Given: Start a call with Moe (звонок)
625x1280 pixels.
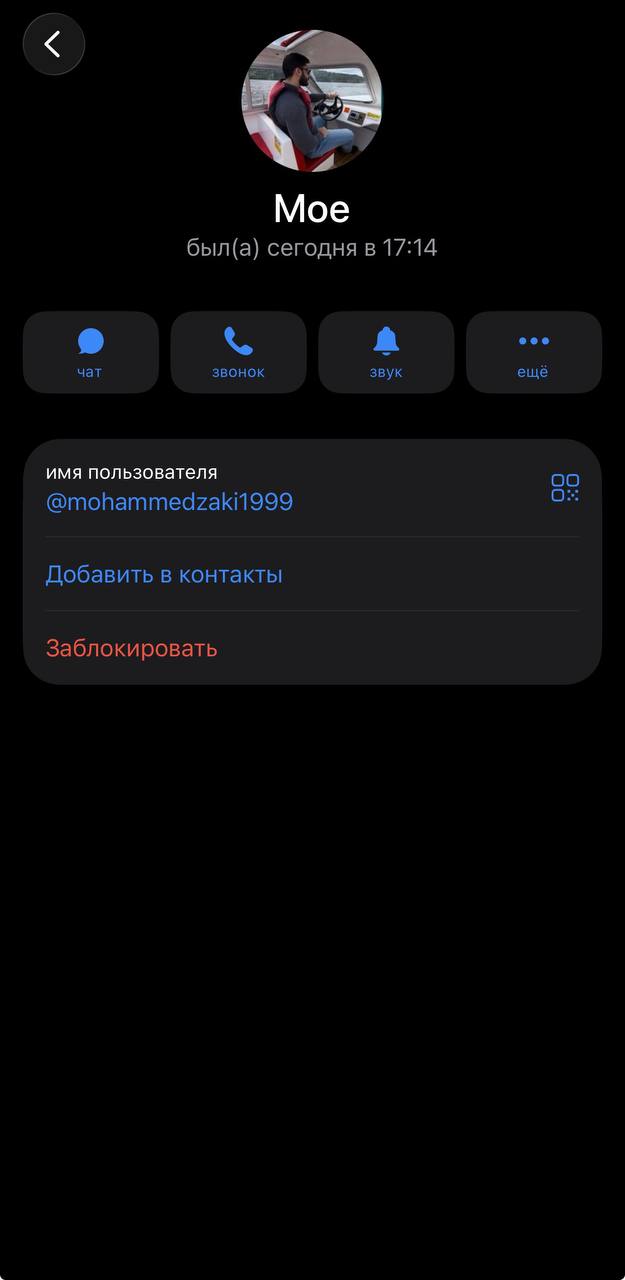Looking at the screenshot, I should tap(238, 352).
